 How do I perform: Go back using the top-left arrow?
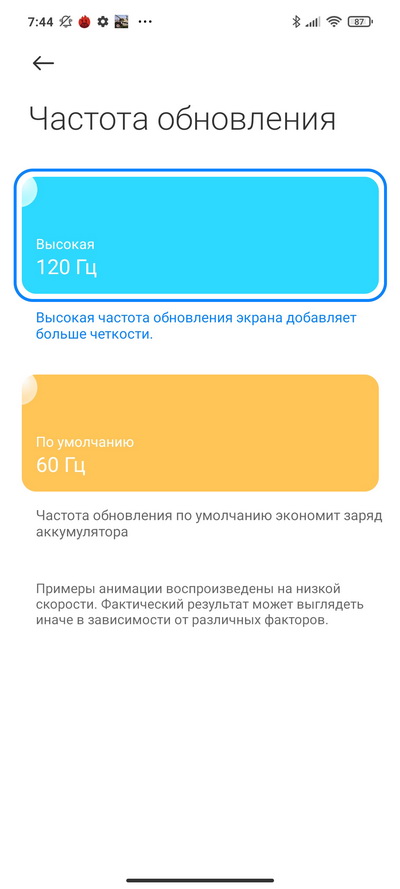[x=43, y=63]
